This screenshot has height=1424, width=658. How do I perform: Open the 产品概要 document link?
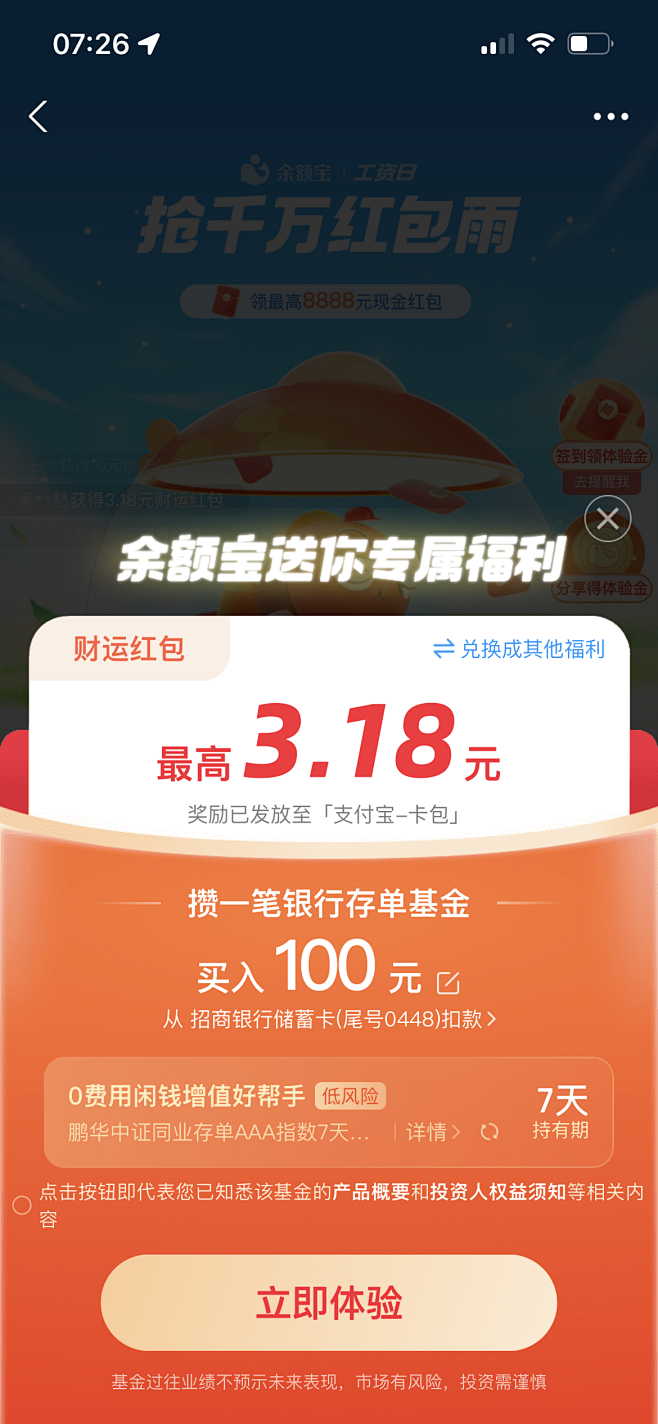[x=370, y=1192]
